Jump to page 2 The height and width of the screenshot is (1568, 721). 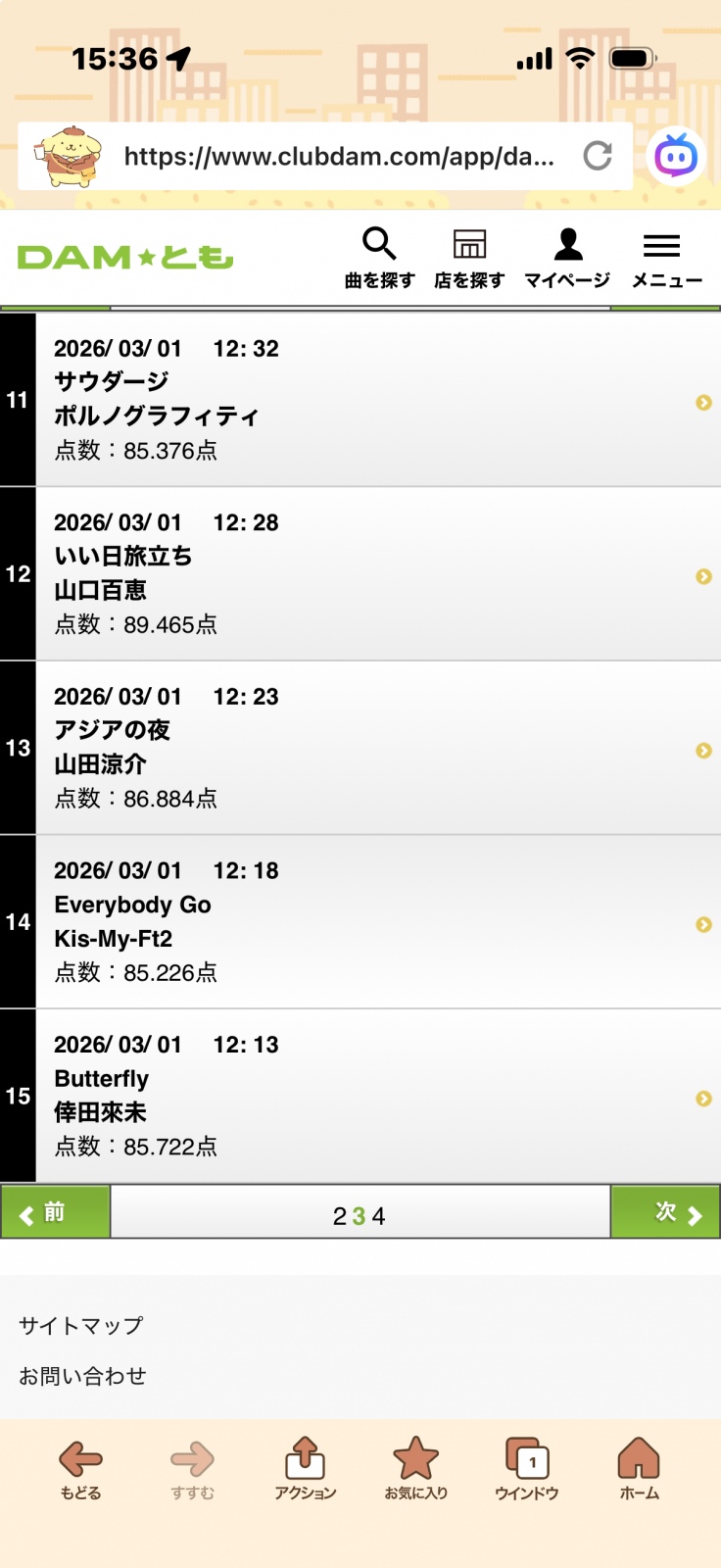pyautogui.click(x=339, y=1216)
